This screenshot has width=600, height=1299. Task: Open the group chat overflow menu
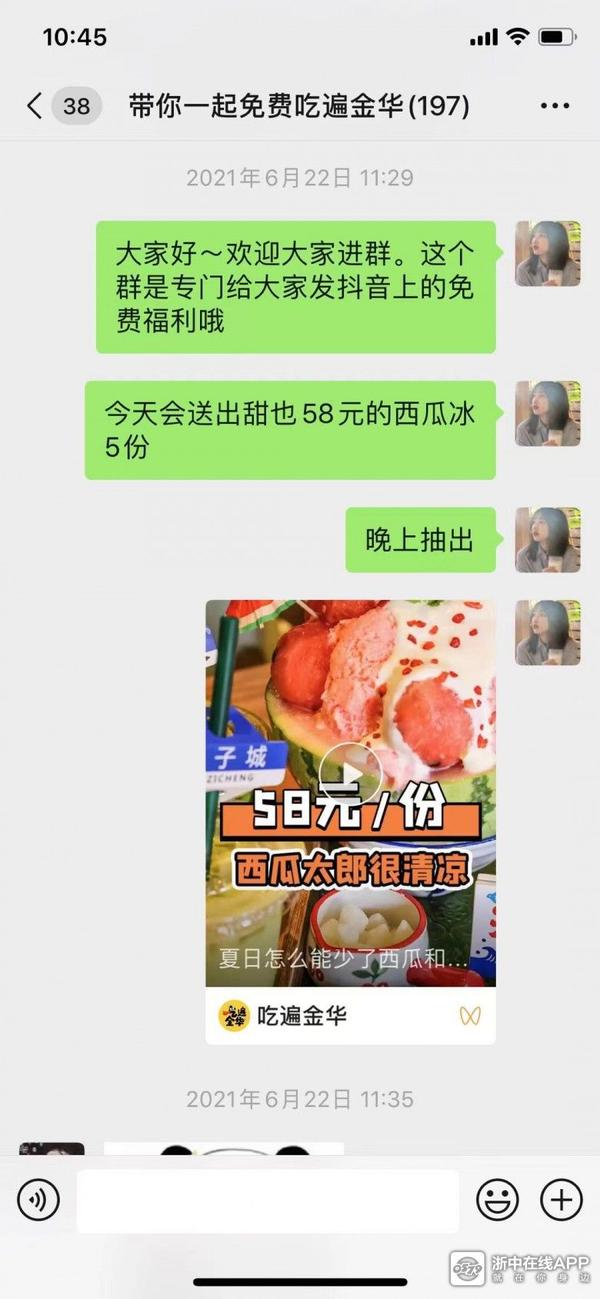554,106
